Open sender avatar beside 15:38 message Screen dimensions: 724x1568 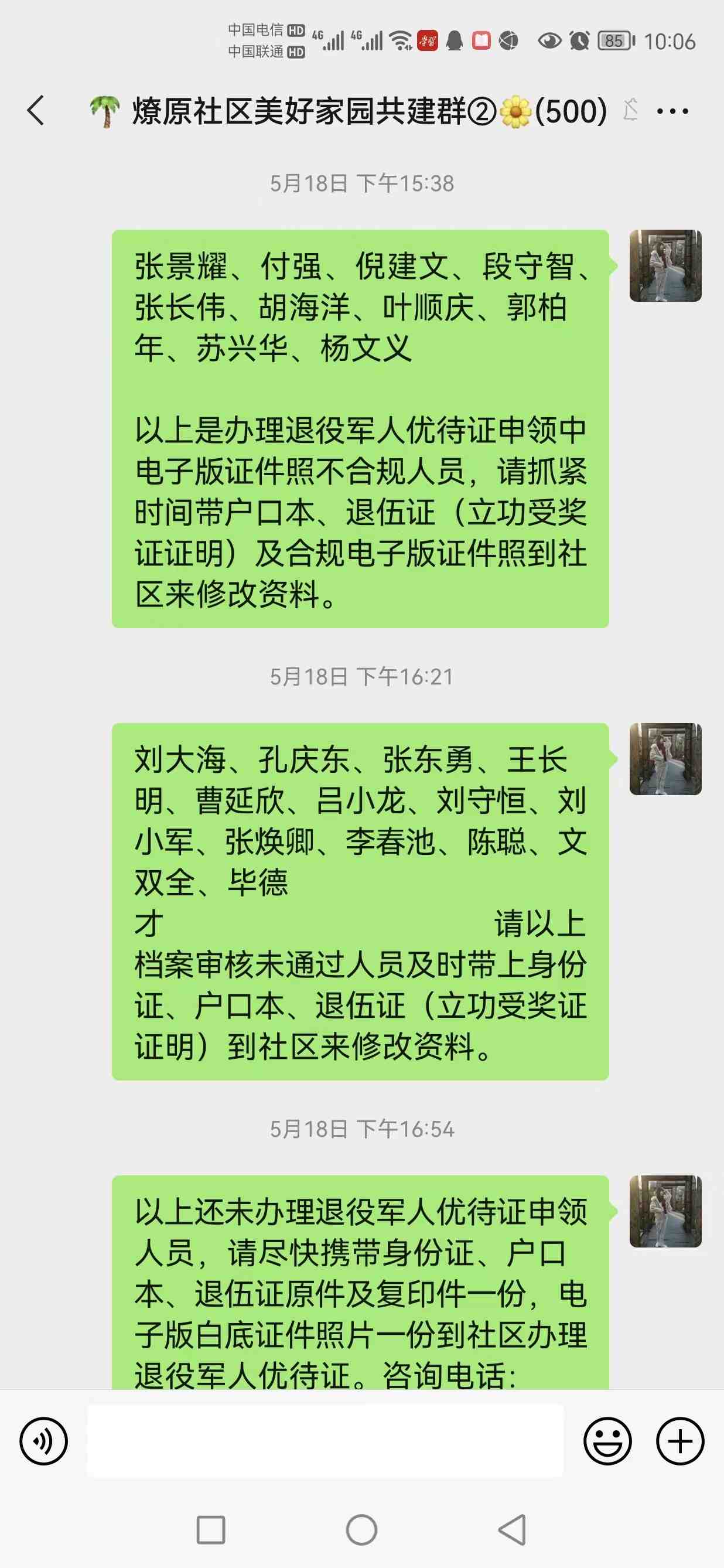pos(665,266)
